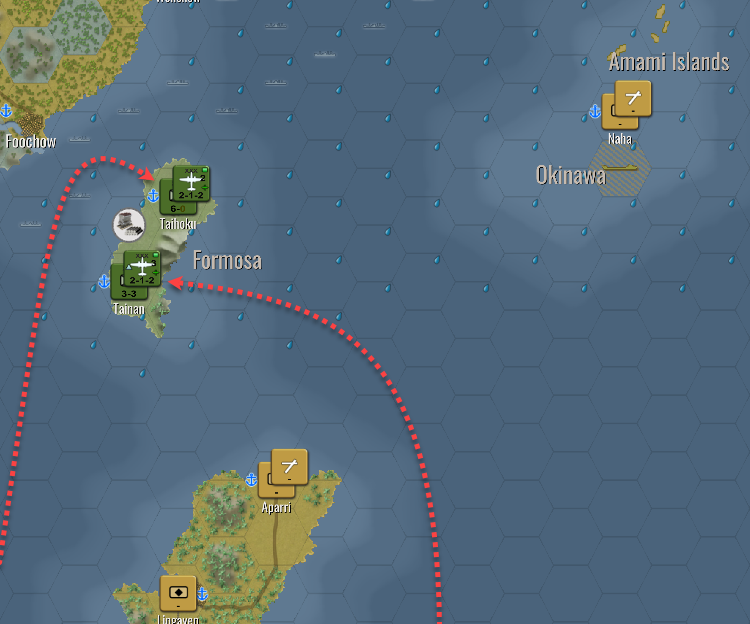750x624 pixels.
Task: Select the air unit at Aparri
Action: 289,467
